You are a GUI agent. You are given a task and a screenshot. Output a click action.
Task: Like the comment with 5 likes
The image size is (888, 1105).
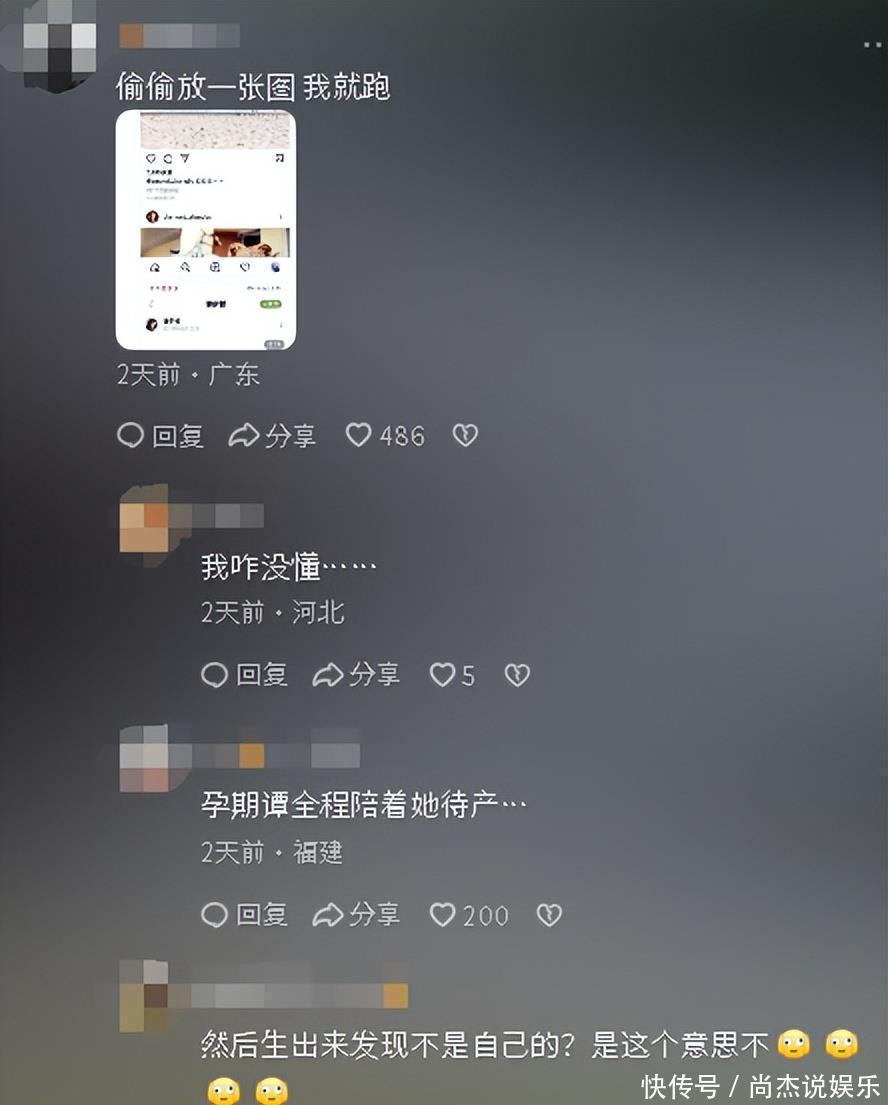(452, 675)
